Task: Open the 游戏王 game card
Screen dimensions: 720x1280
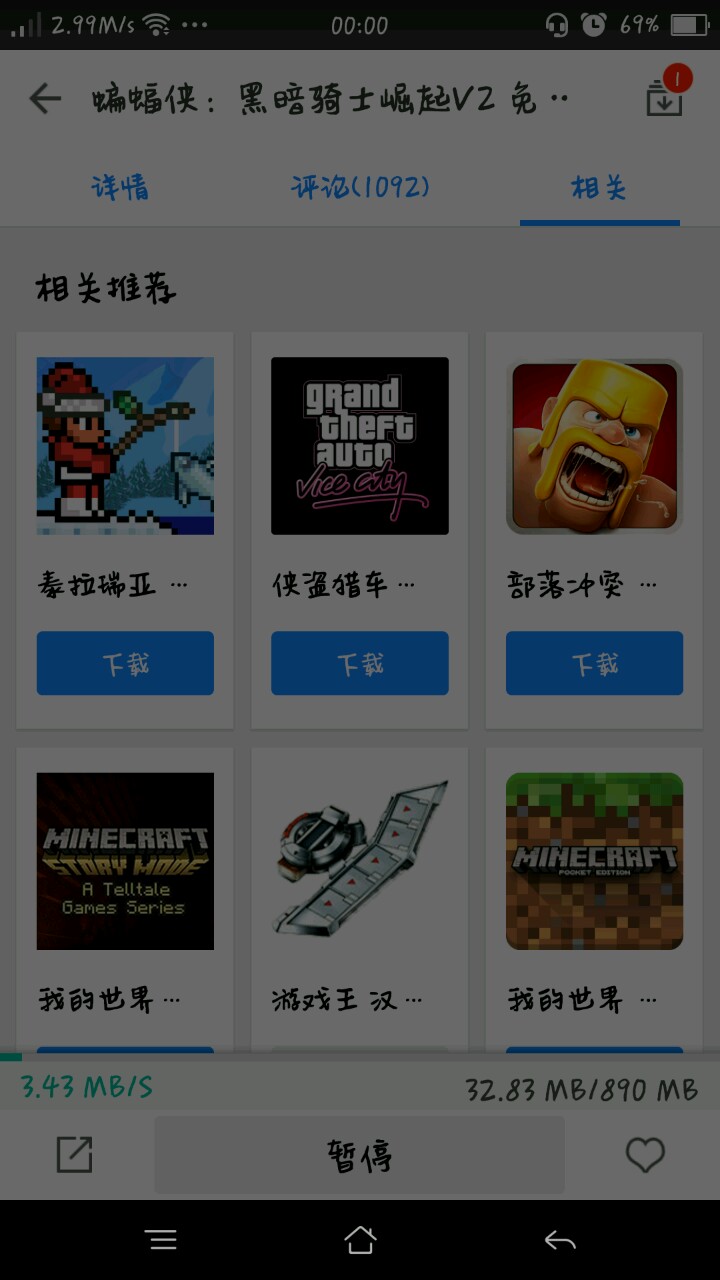Action: [x=360, y=861]
